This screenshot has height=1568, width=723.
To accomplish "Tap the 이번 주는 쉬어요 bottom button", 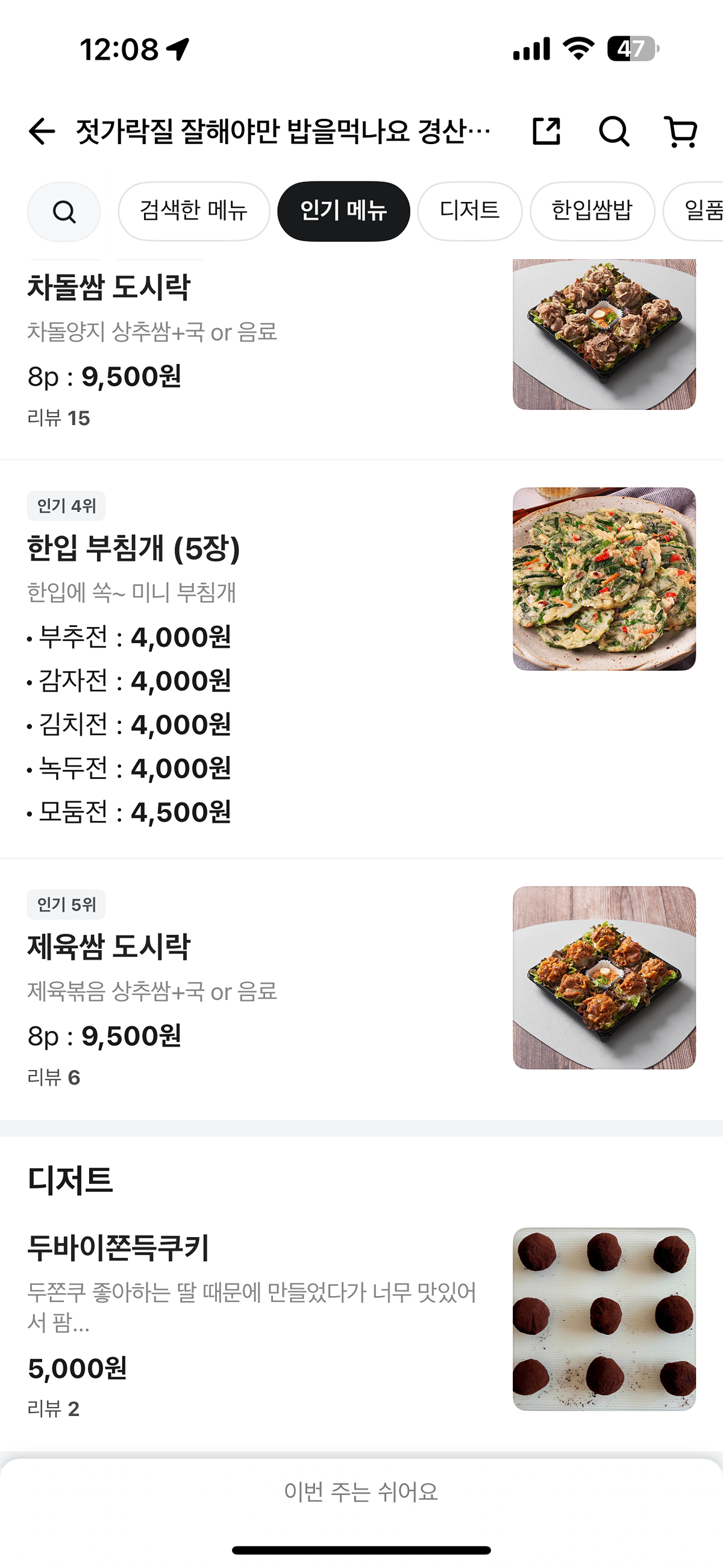I will pyautogui.click(x=361, y=1492).
